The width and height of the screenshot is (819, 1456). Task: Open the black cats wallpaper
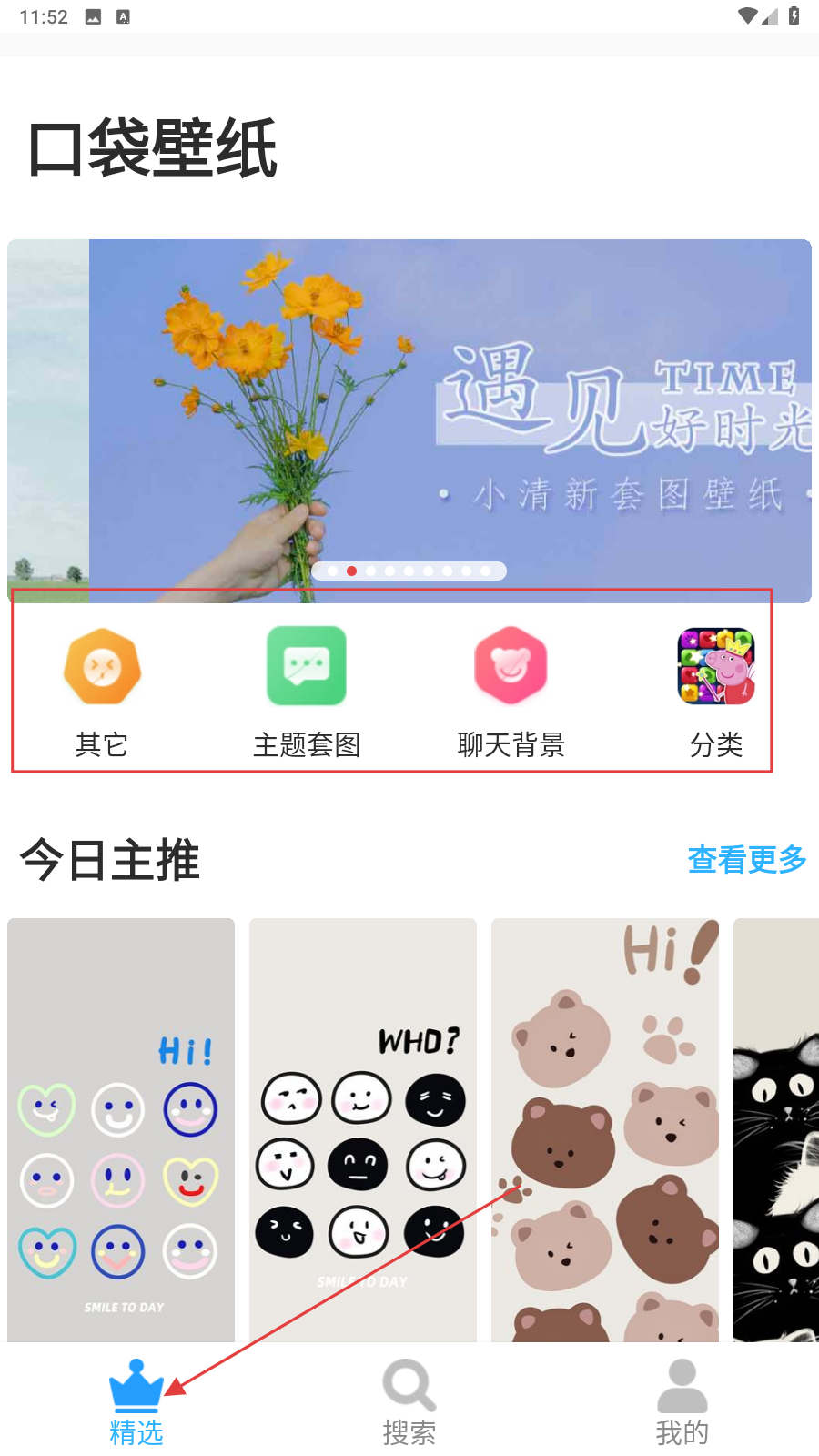pos(776,1129)
